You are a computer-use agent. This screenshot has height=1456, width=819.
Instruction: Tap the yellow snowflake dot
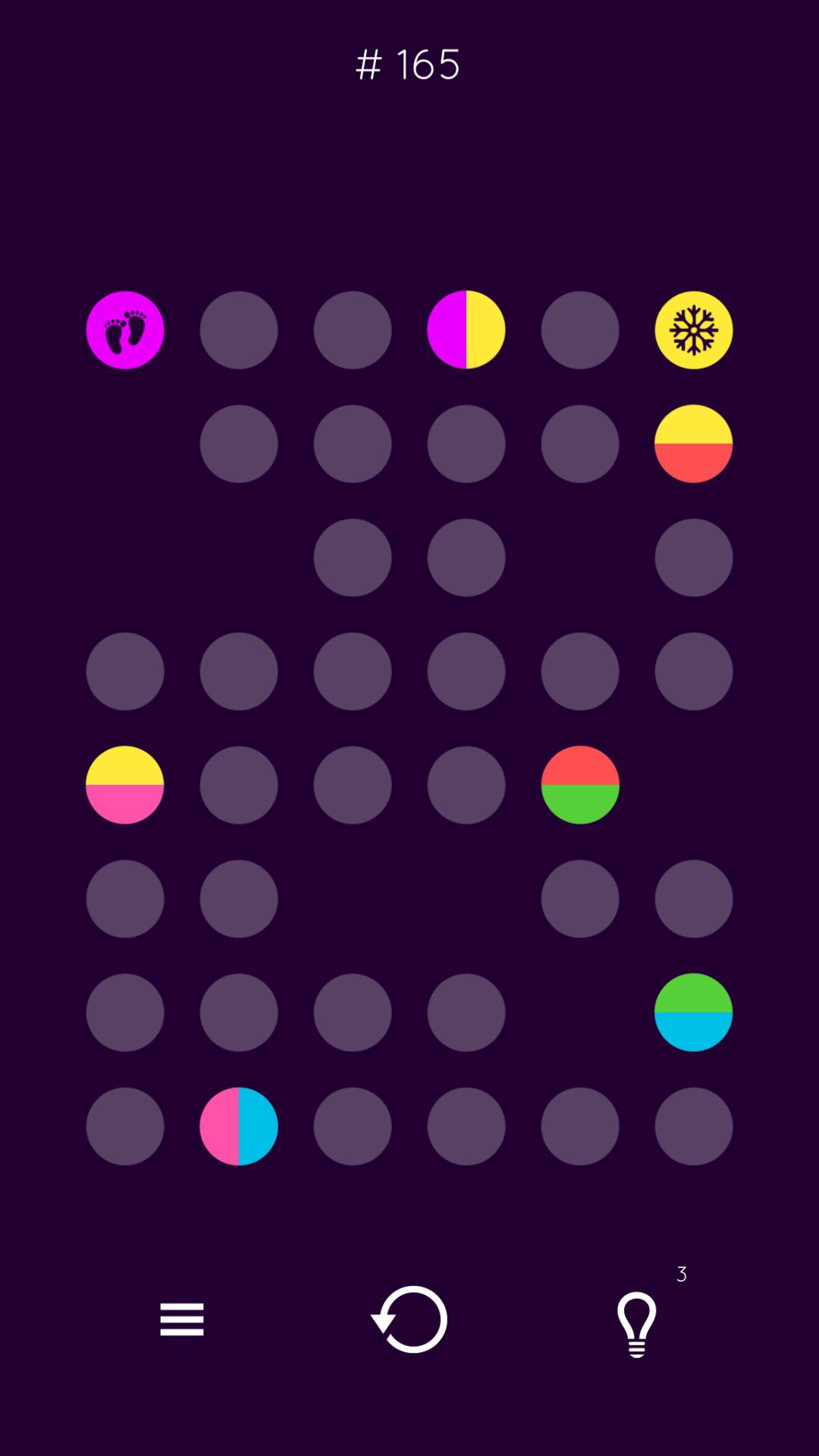pos(694,330)
